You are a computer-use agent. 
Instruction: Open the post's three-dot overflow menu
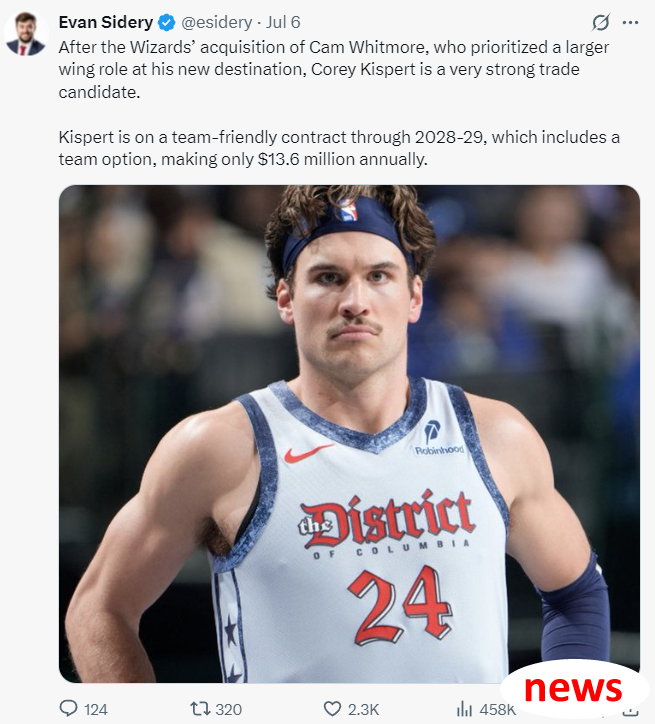click(630, 22)
